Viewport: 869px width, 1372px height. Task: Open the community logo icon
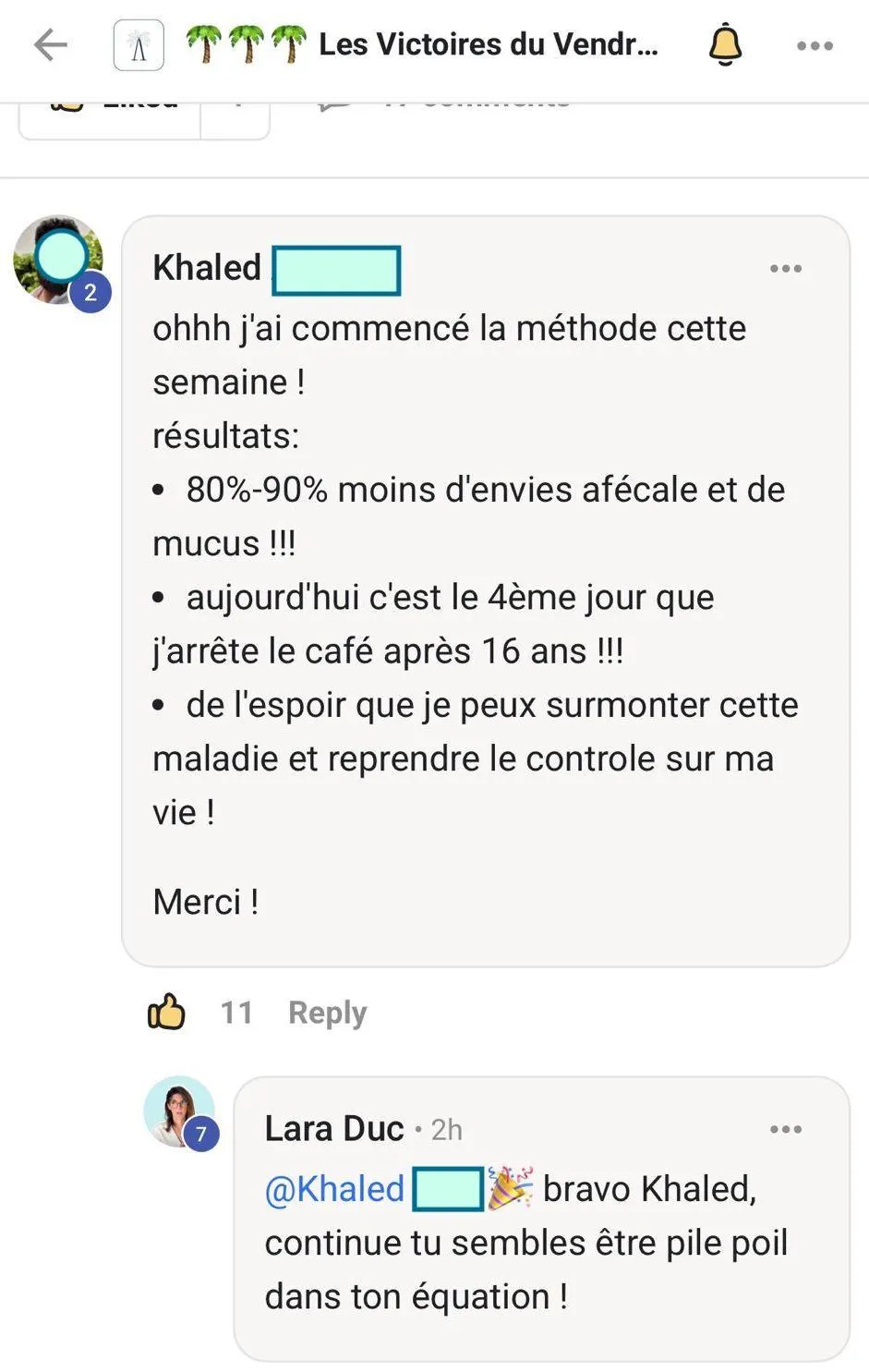tap(139, 44)
